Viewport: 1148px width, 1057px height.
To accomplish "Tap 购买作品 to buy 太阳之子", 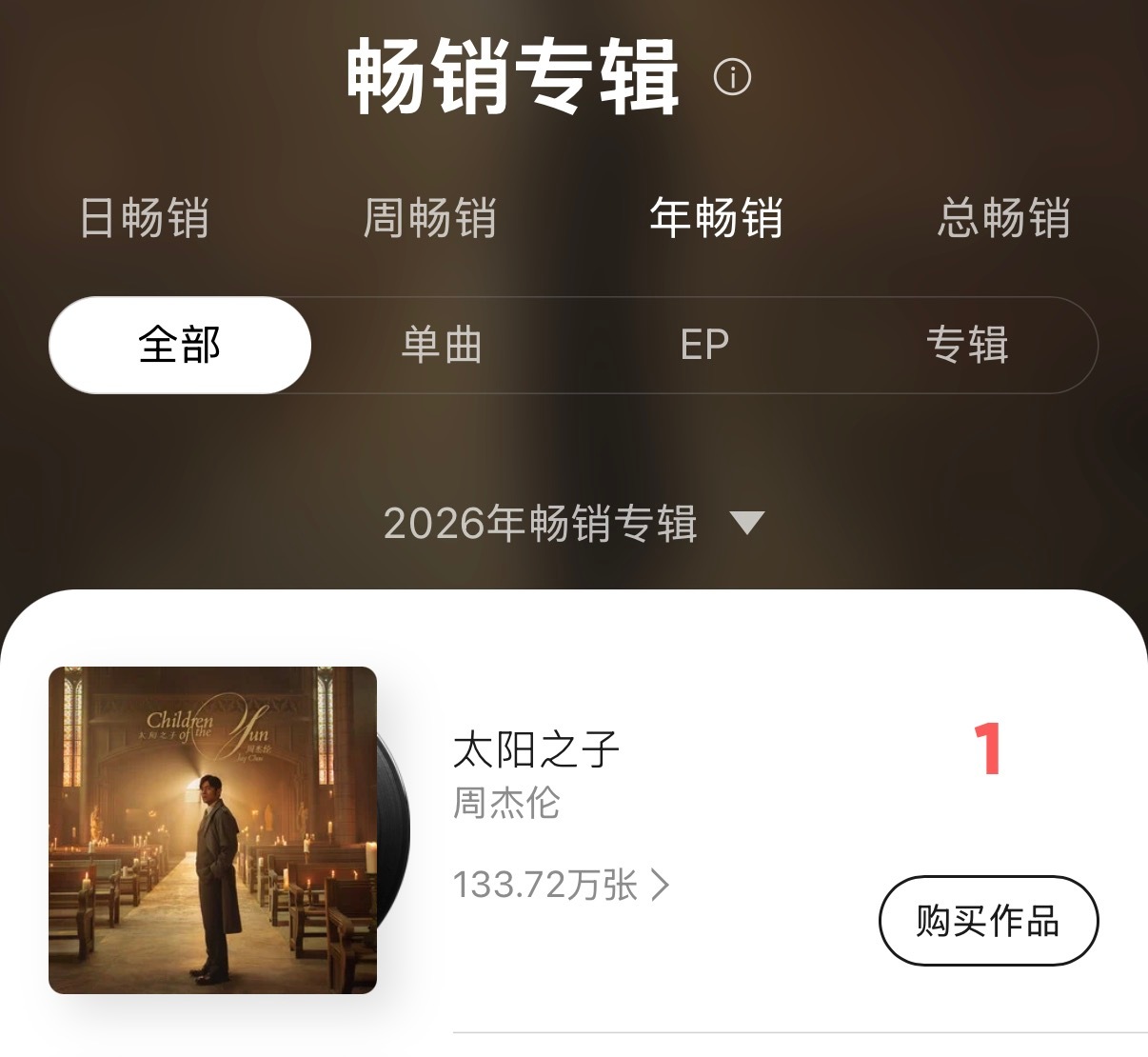I will pos(988,921).
